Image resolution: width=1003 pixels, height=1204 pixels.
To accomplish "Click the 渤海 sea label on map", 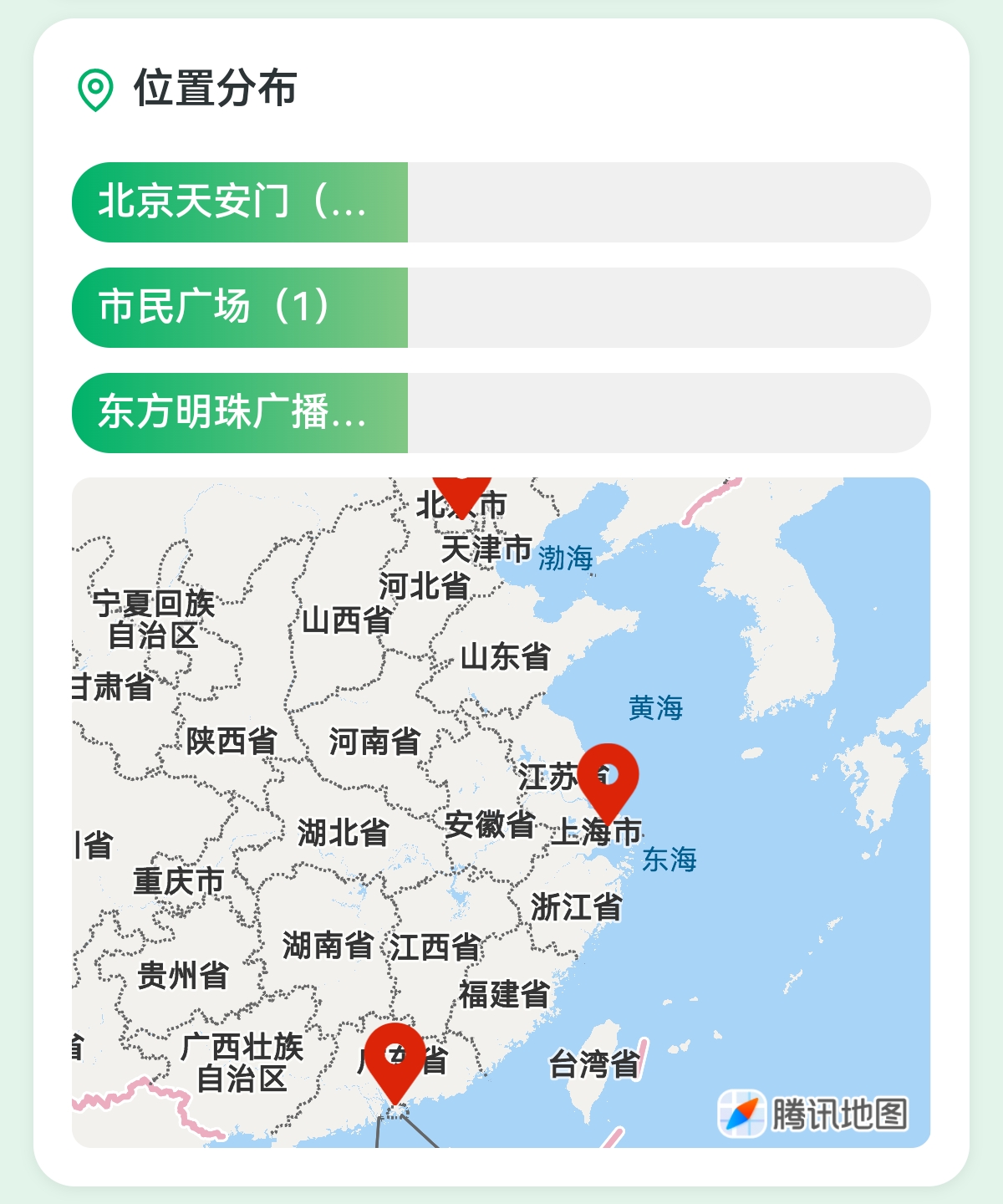I will (x=565, y=556).
